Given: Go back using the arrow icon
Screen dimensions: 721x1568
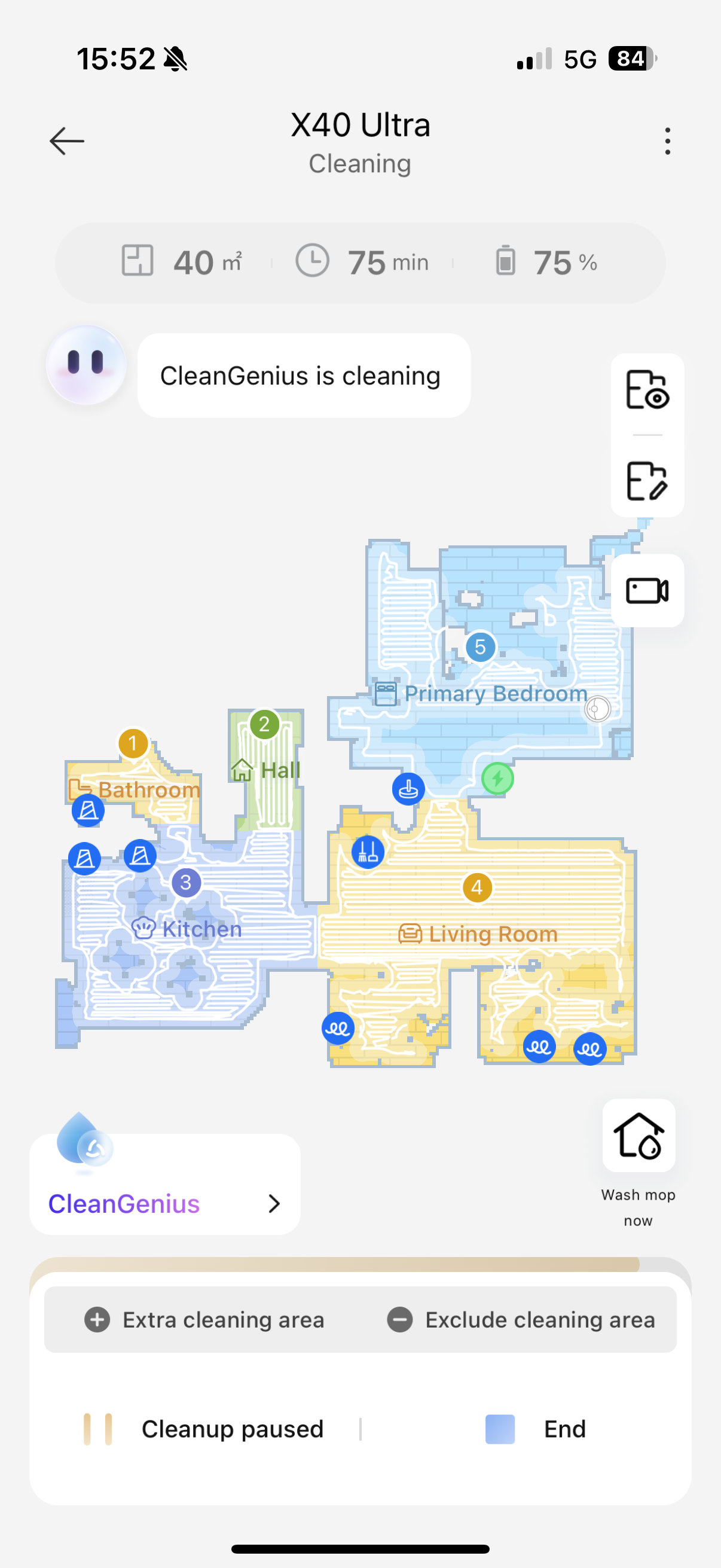Looking at the screenshot, I should click(x=67, y=141).
